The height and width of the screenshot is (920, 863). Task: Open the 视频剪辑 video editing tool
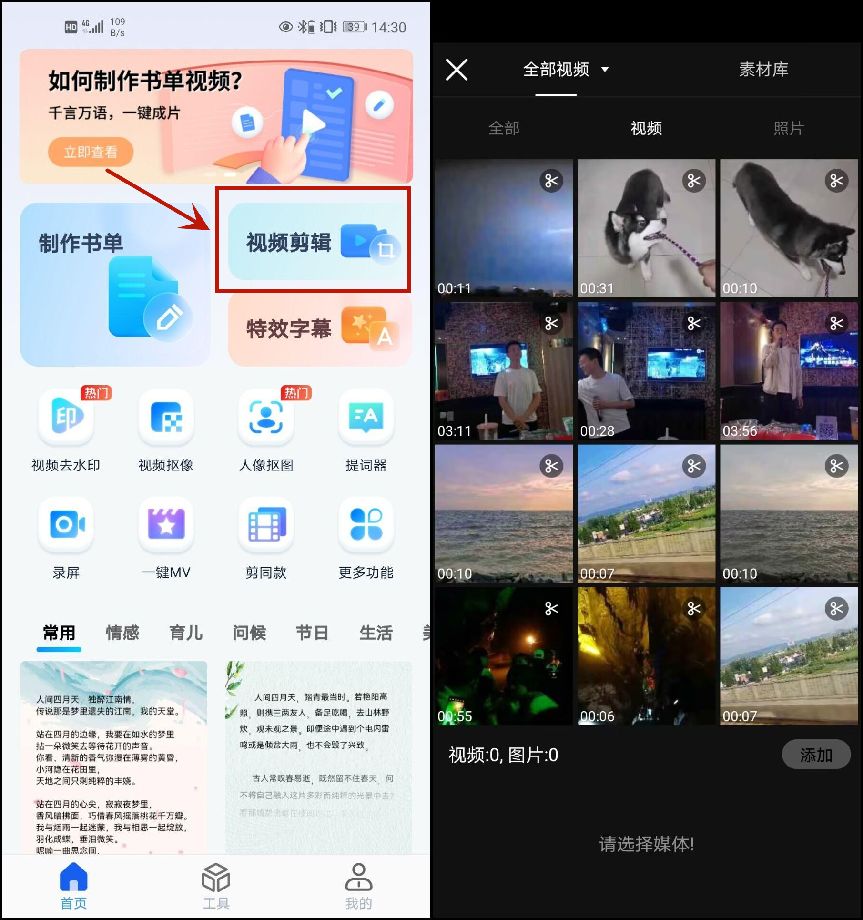(x=313, y=241)
